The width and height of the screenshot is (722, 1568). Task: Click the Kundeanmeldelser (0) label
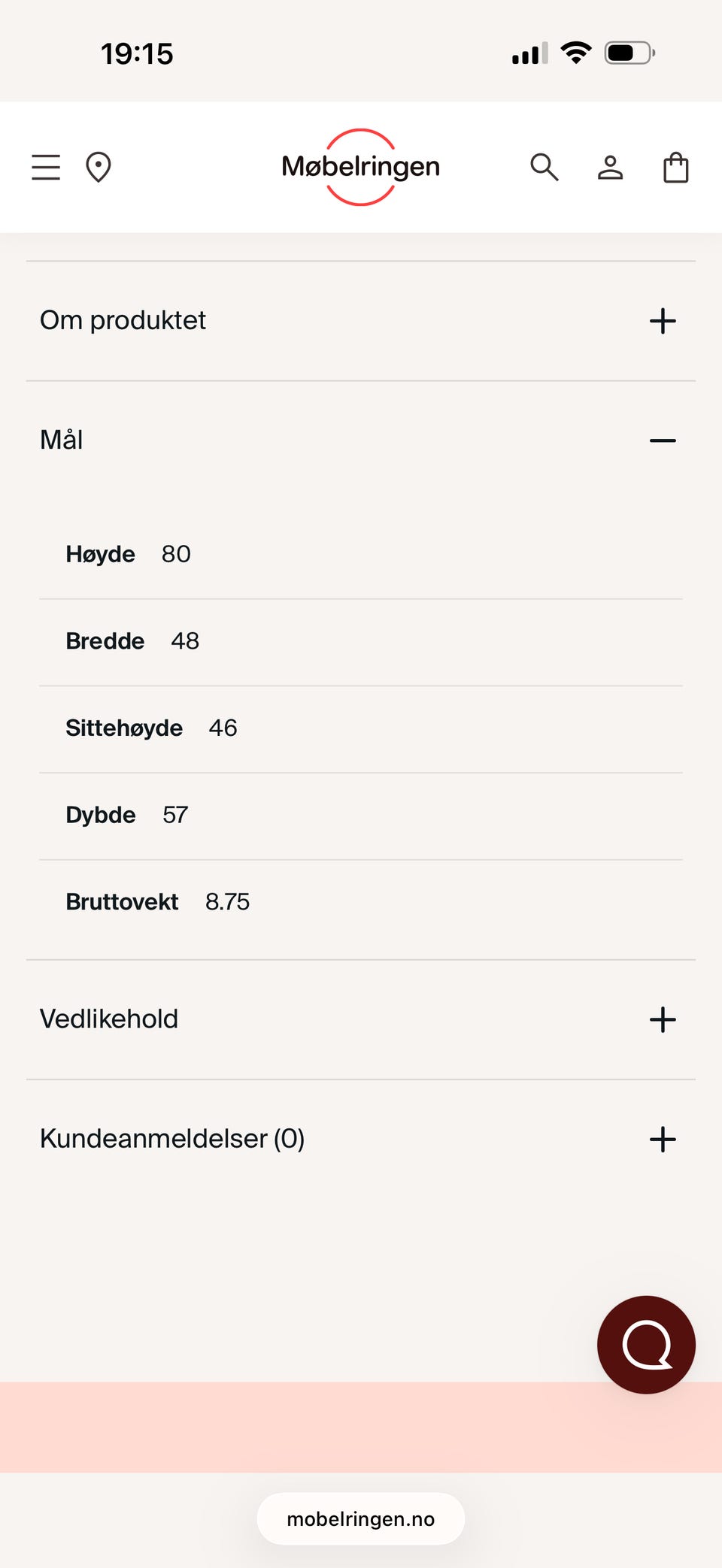tap(171, 1139)
